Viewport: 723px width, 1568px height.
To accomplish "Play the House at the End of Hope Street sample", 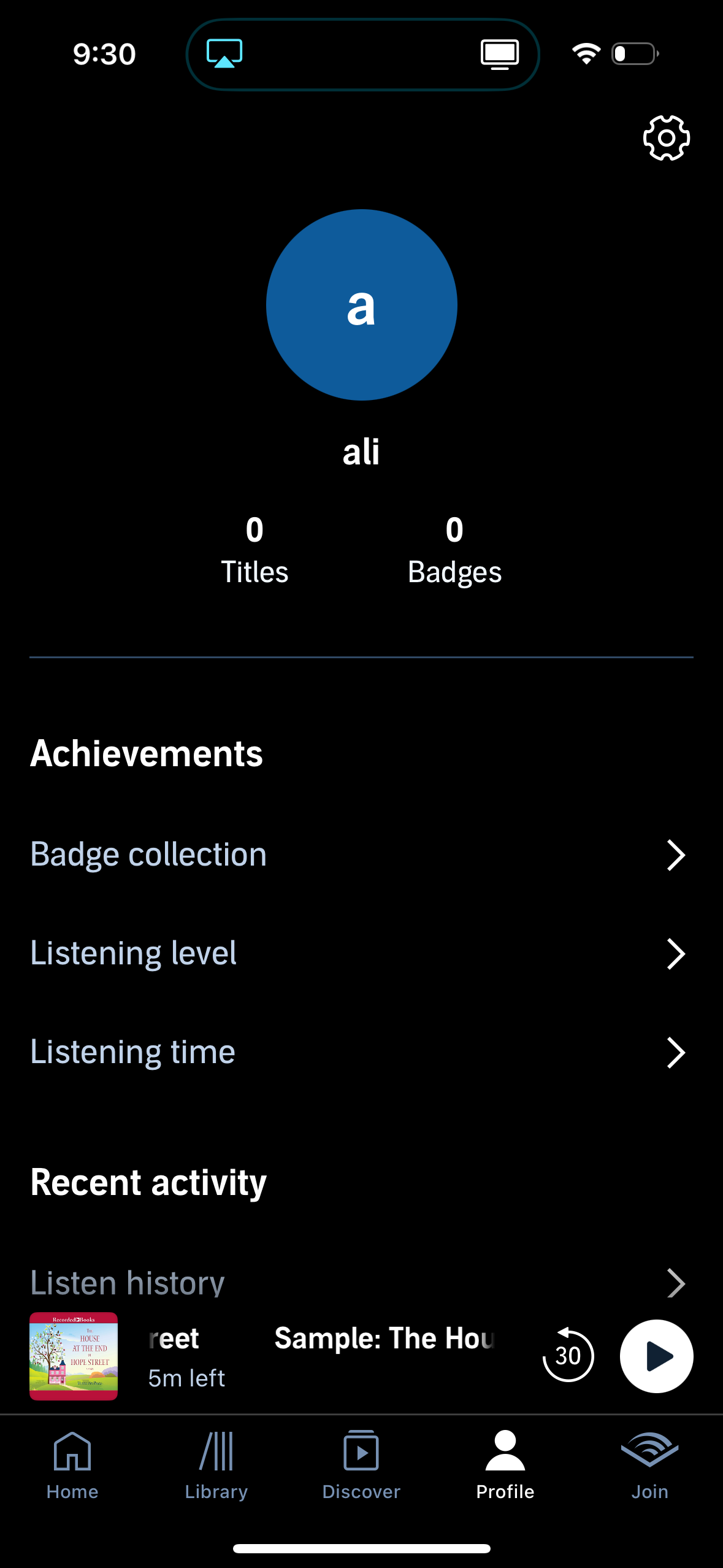I will [656, 1357].
